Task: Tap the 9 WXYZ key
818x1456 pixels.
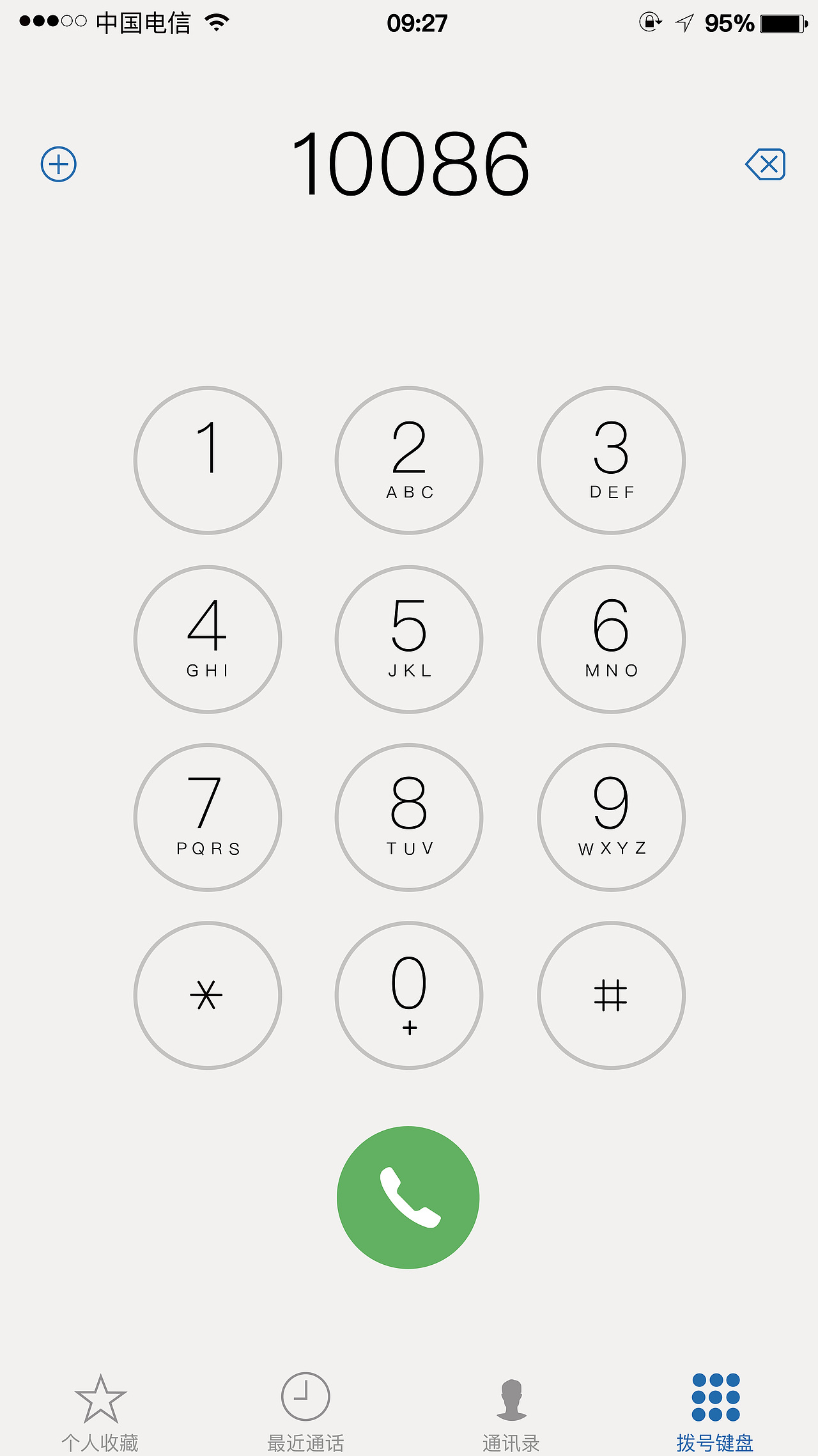Action: coord(611,817)
